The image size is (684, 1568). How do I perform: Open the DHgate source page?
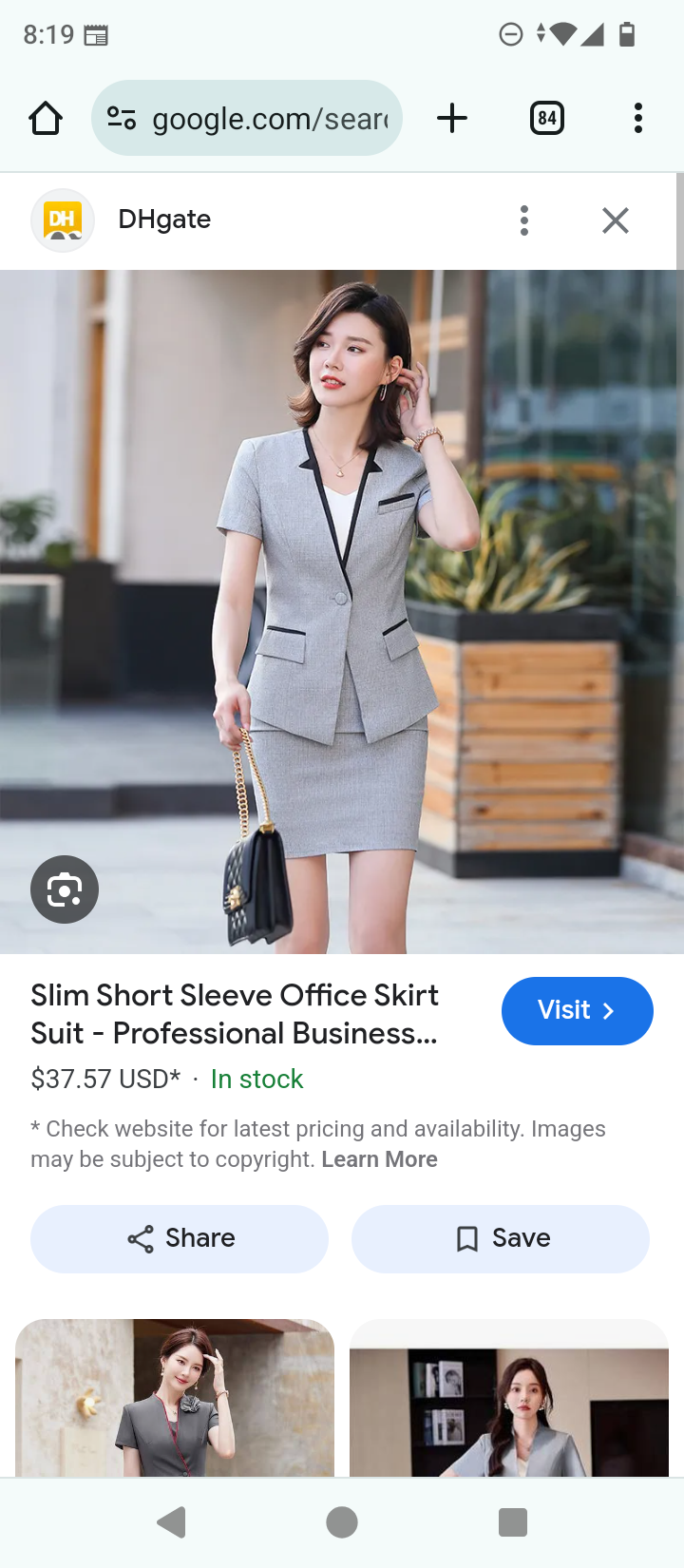click(x=163, y=220)
